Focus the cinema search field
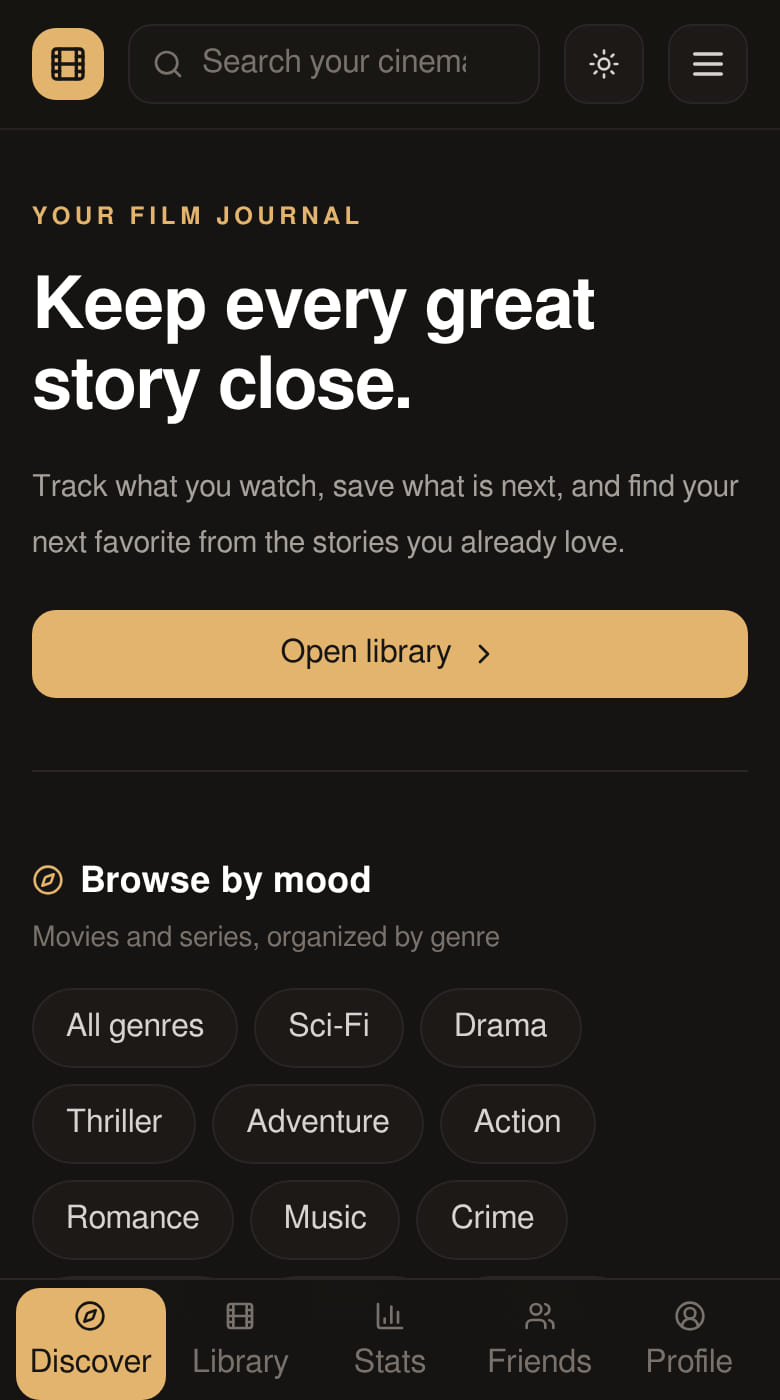780x1400 pixels. (x=334, y=64)
